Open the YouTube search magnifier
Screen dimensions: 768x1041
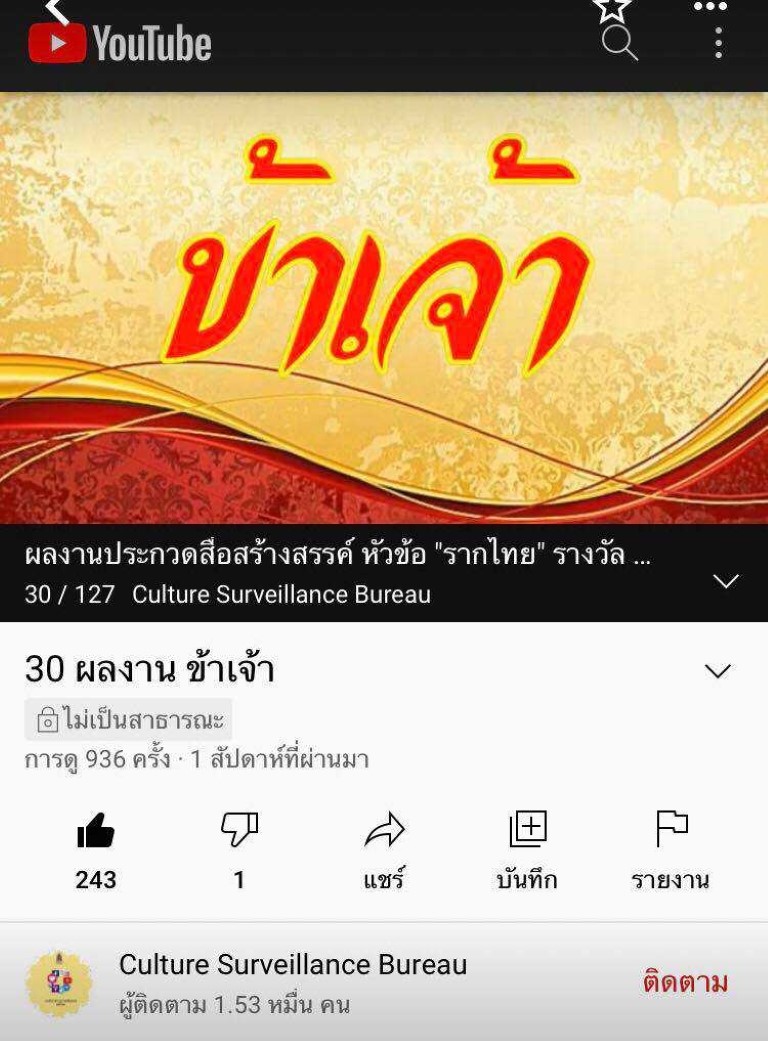coord(619,43)
